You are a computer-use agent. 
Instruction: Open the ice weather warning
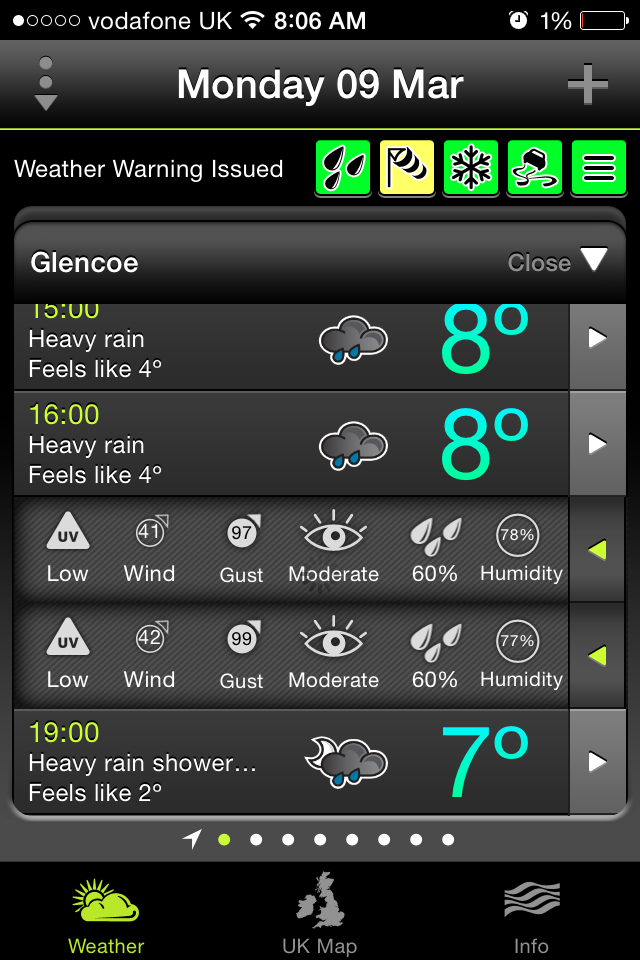pyautogui.click(x=535, y=168)
